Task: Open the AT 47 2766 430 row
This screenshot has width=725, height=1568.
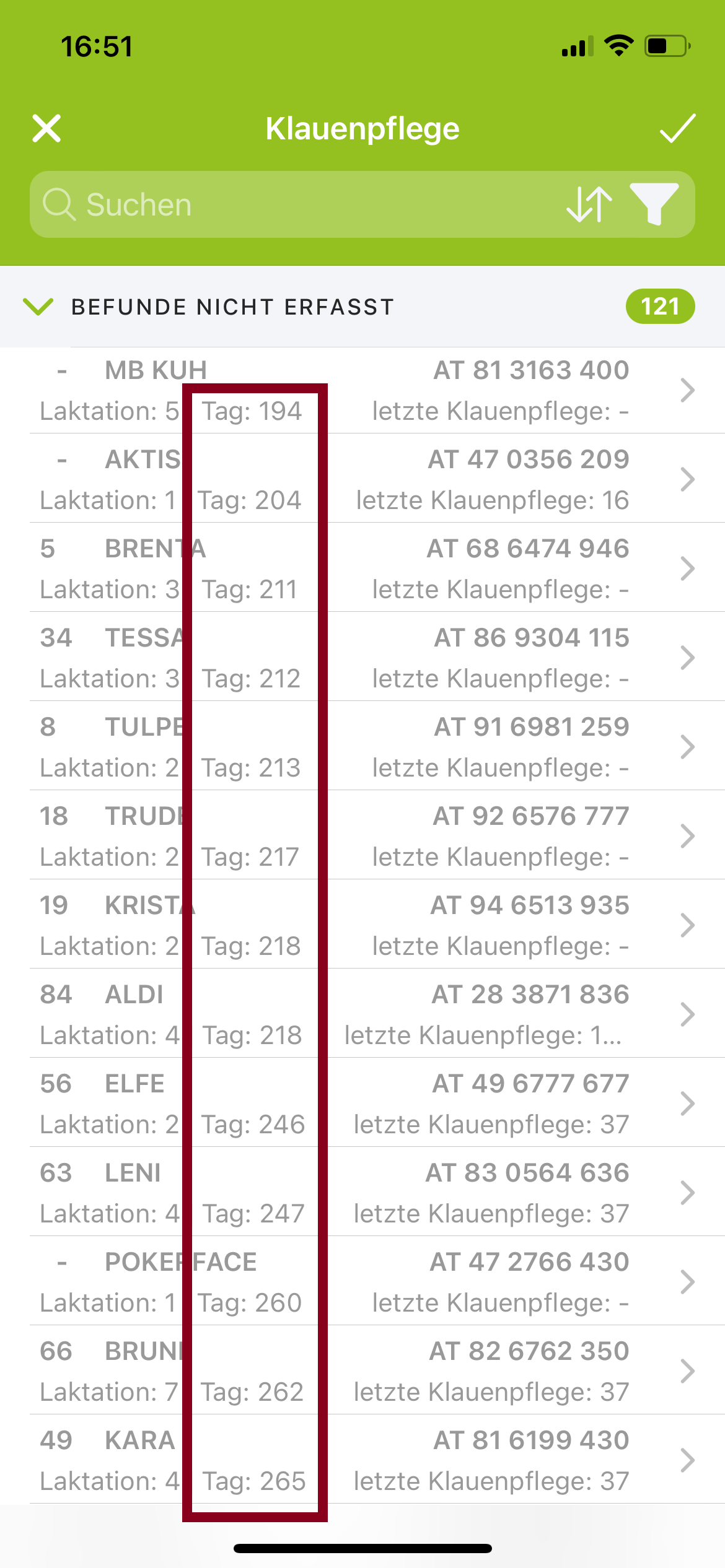Action: pos(362,1282)
